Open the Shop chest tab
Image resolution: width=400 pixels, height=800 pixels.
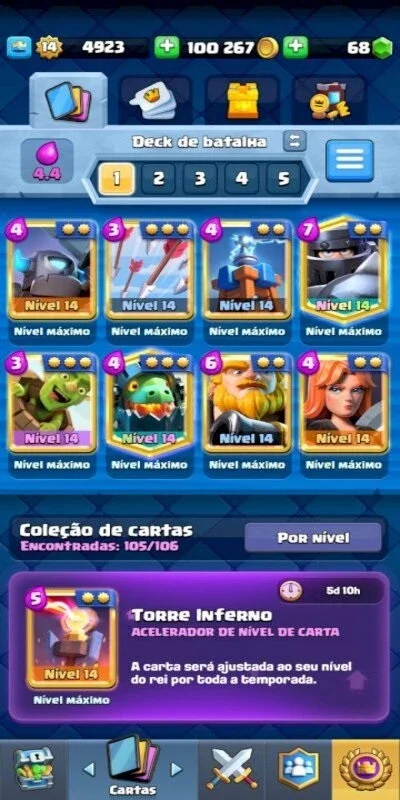click(x=34, y=769)
